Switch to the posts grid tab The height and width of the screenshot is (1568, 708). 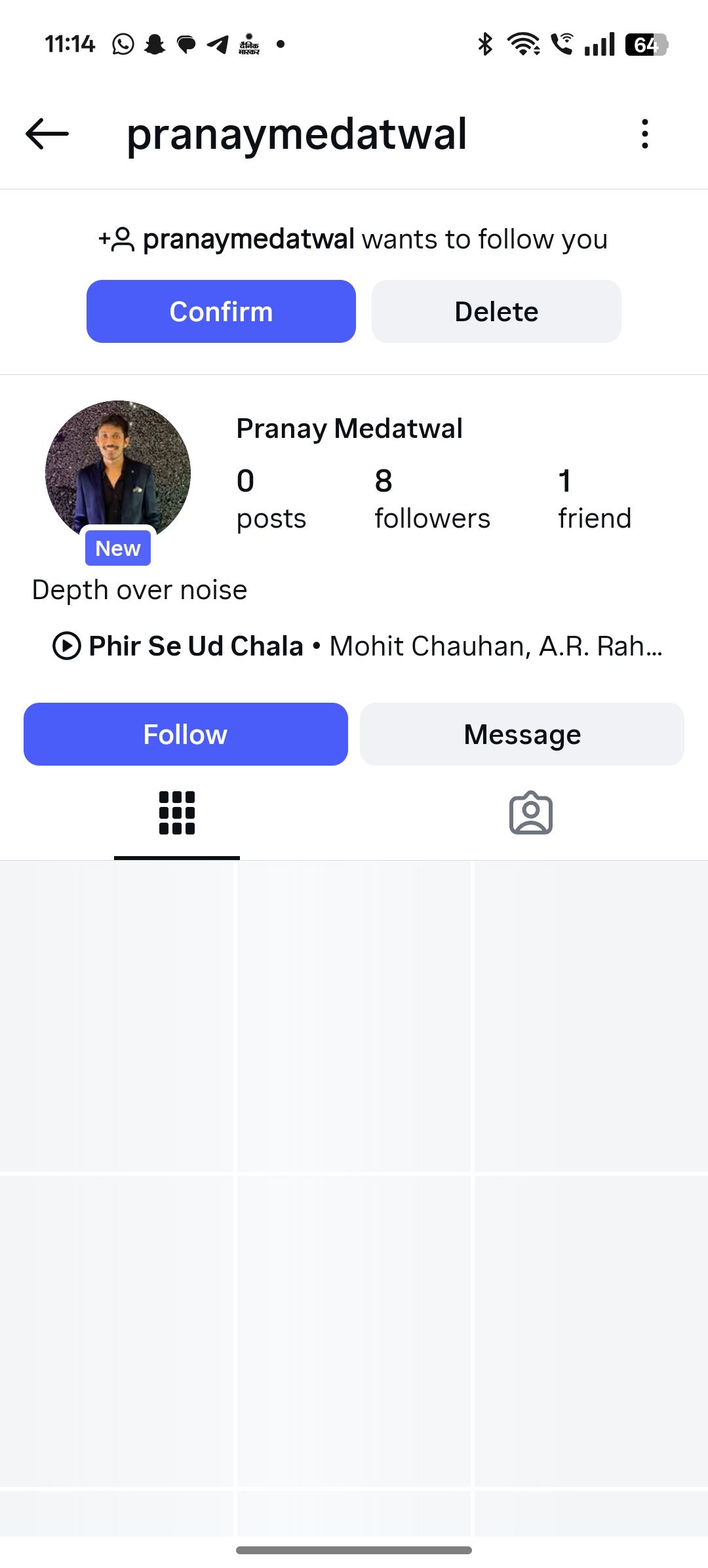point(177,813)
